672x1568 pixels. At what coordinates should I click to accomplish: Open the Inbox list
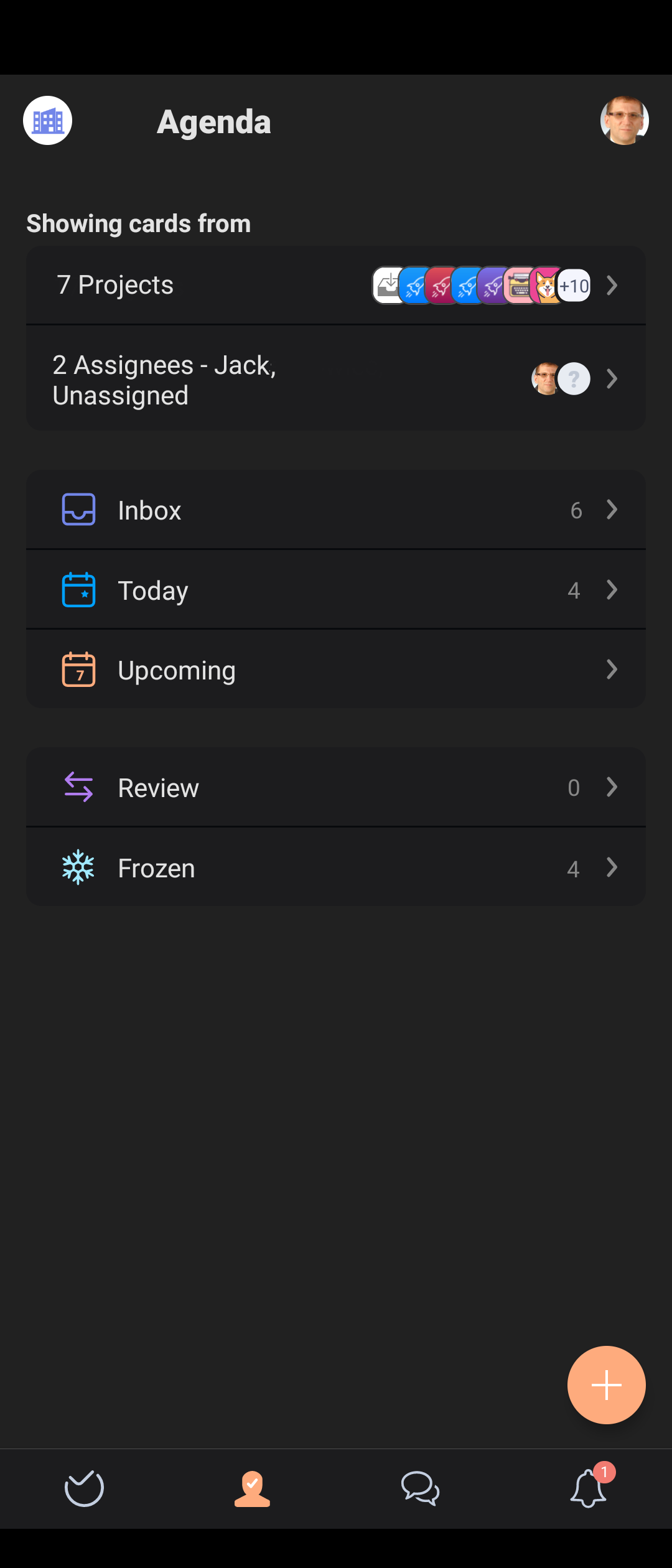pos(336,510)
